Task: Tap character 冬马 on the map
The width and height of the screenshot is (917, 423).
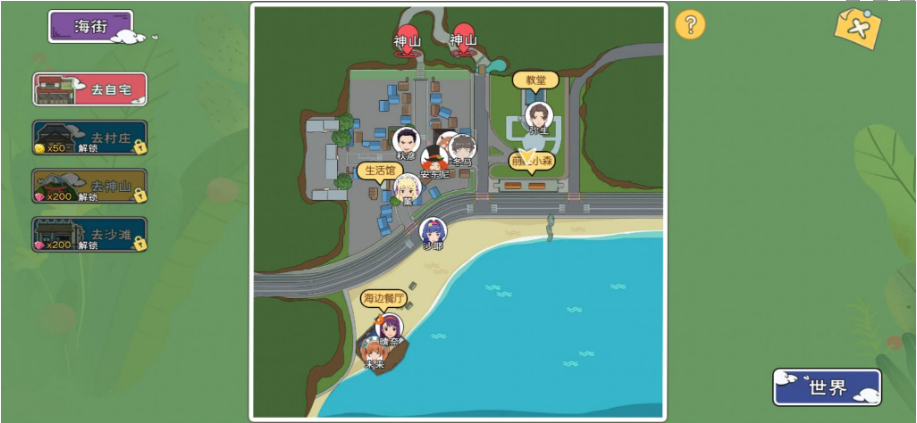Action: [x=462, y=147]
